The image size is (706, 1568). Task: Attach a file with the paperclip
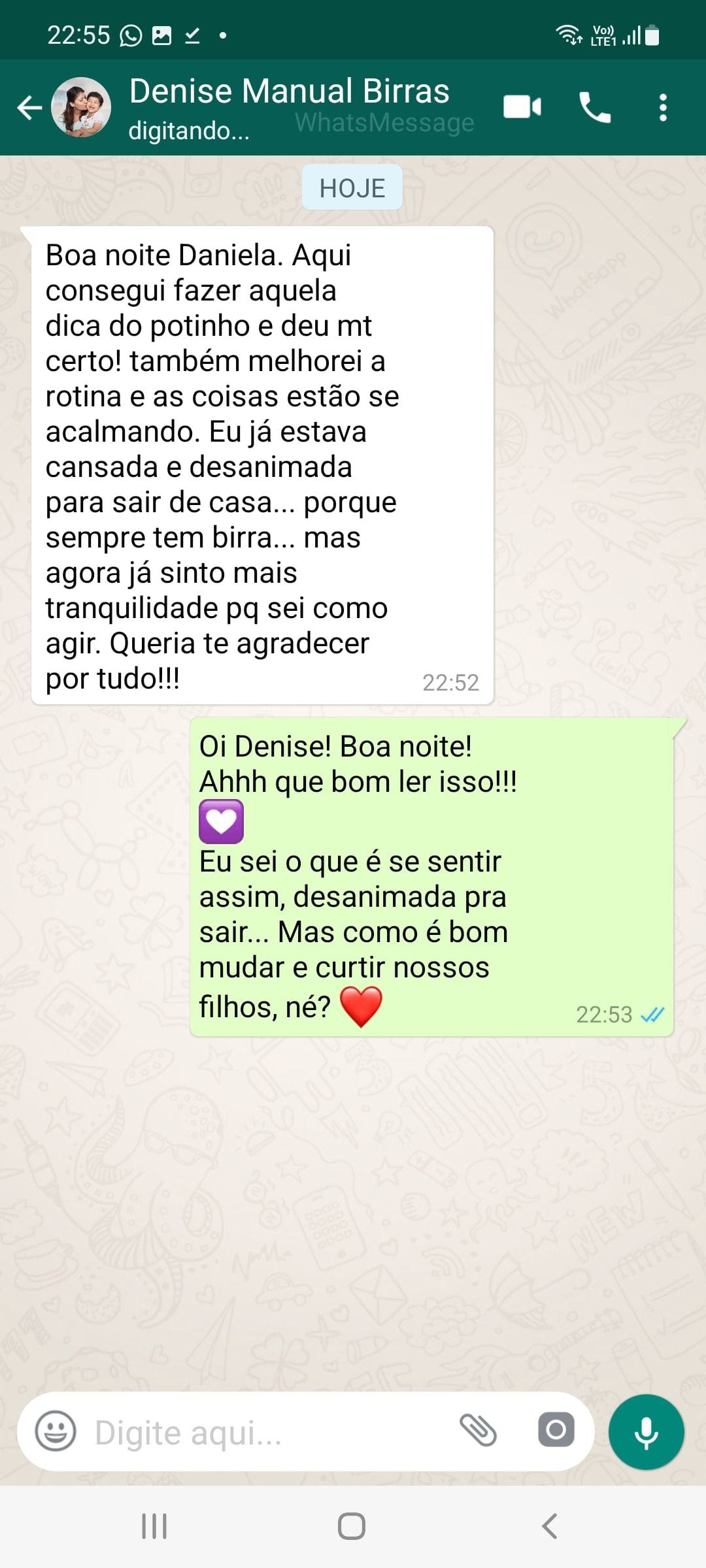point(479,1430)
